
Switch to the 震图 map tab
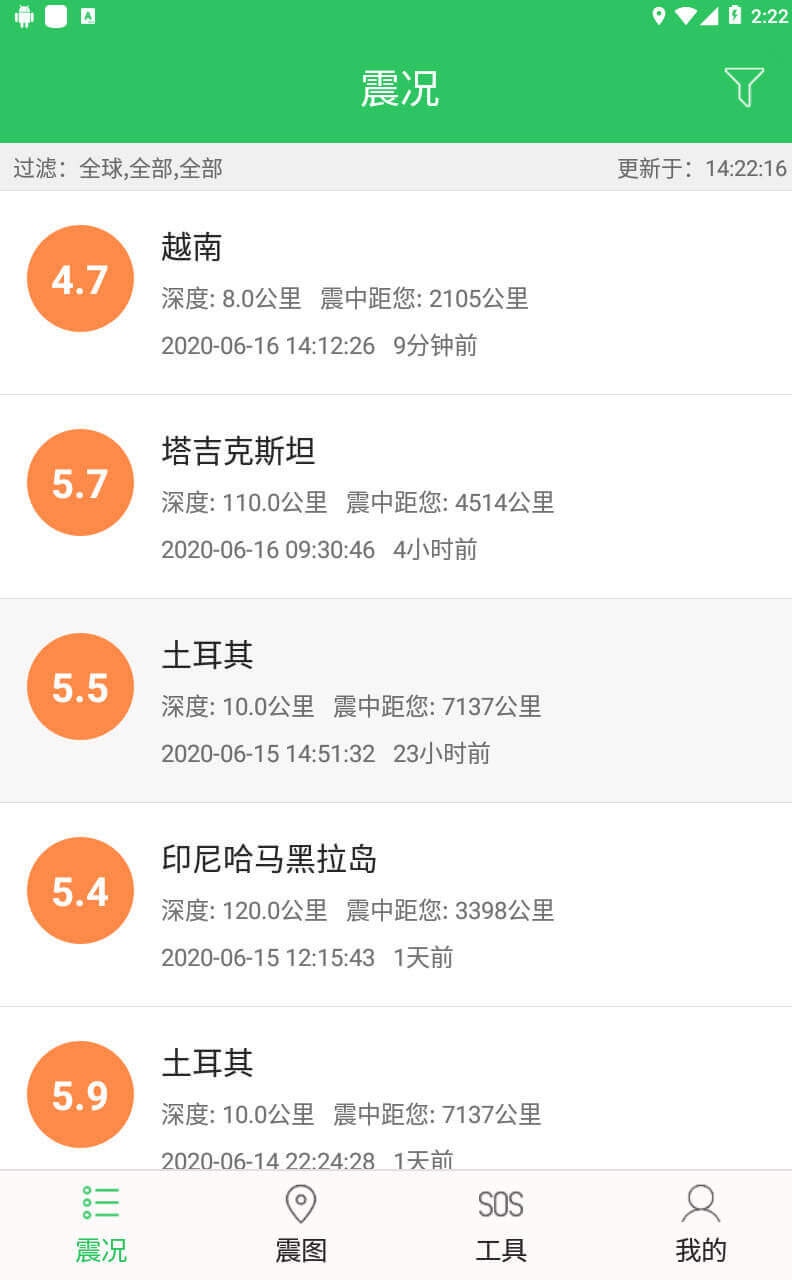tap(301, 1225)
